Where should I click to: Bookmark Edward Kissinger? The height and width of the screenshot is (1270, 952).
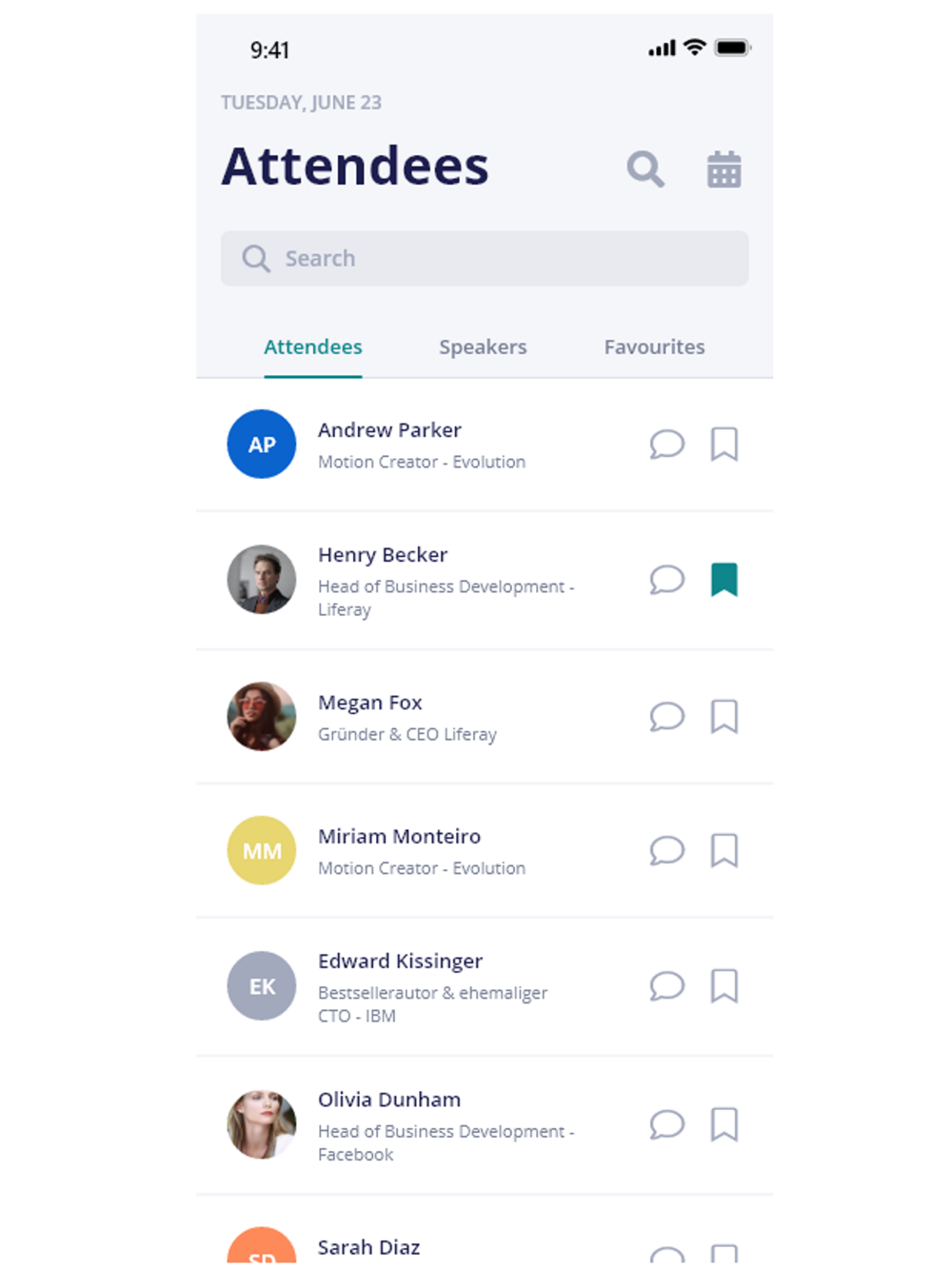[724, 985]
